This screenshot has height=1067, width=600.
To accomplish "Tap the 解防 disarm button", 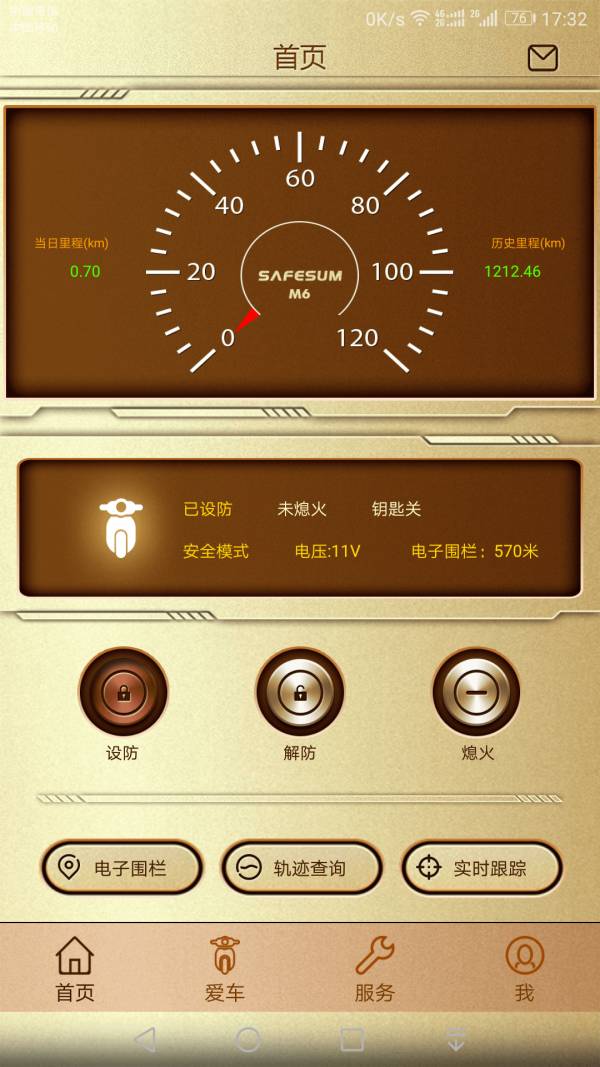I will [x=300, y=692].
